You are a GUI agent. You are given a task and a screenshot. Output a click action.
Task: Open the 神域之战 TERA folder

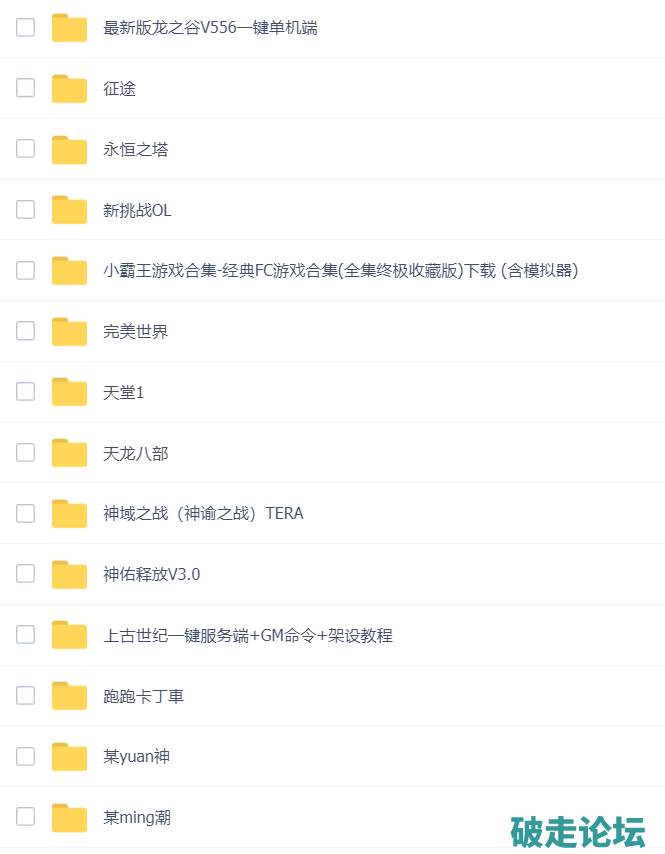[x=203, y=514]
